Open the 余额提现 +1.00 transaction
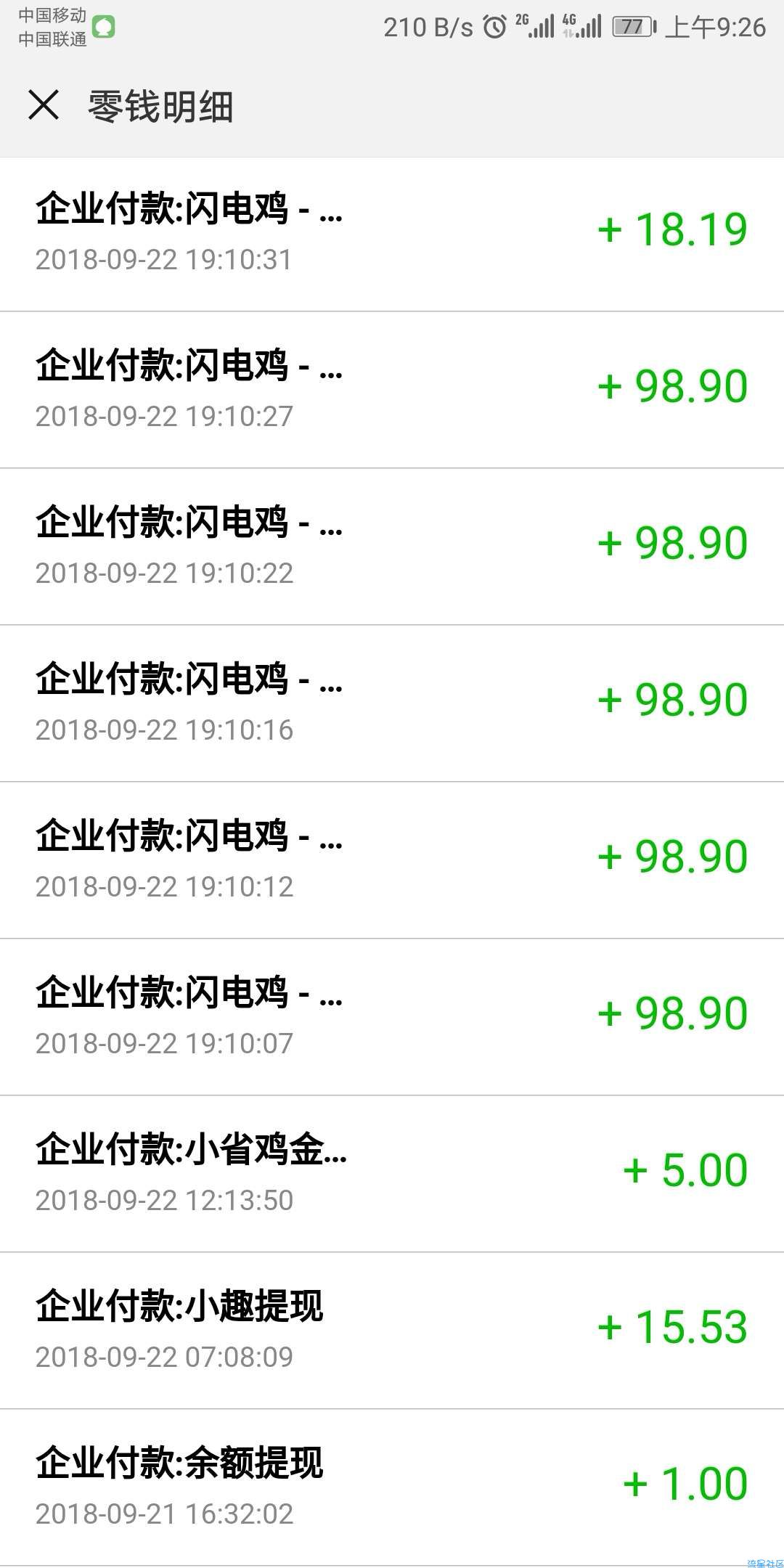 [392, 1487]
